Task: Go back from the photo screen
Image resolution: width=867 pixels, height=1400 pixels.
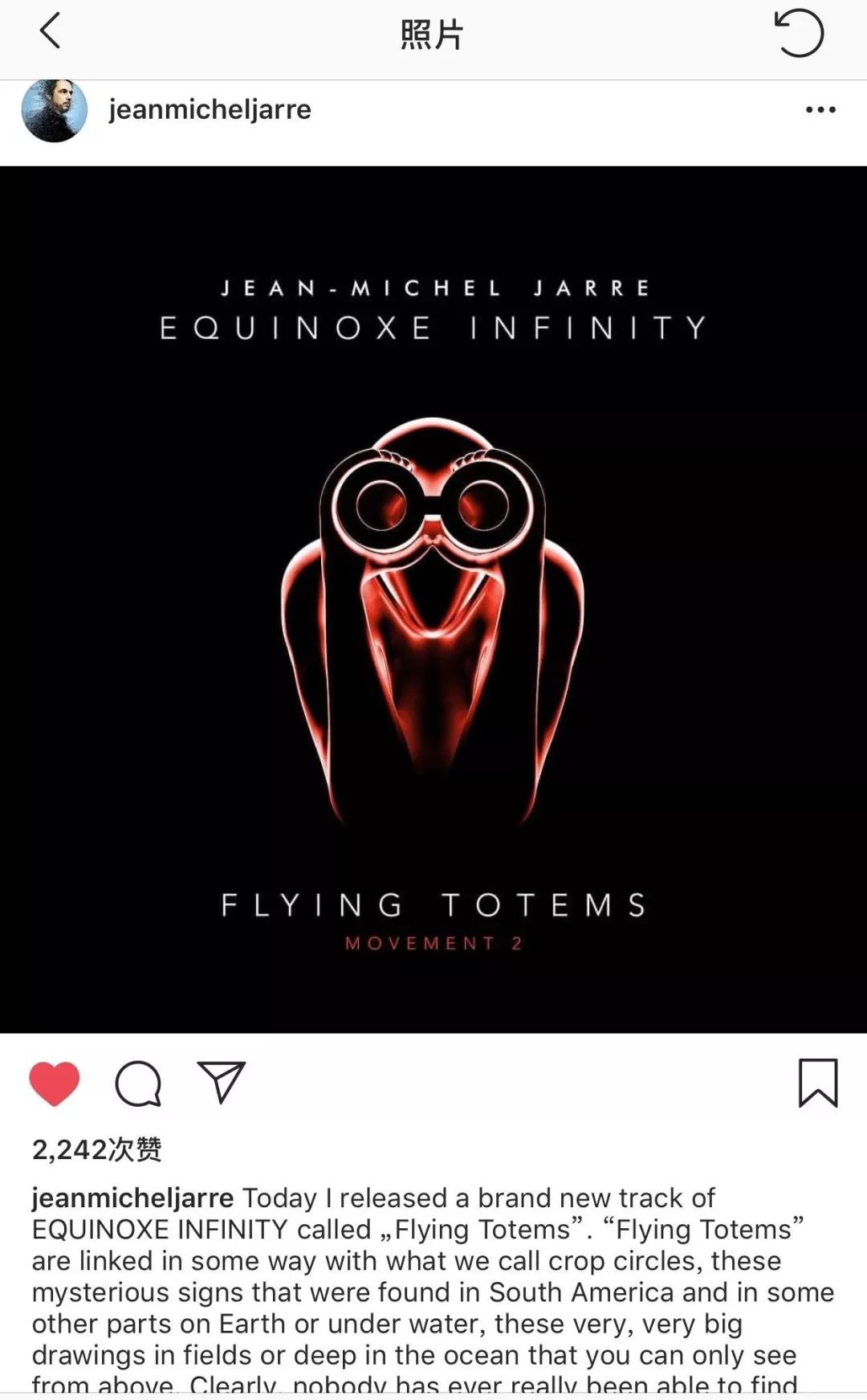Action: [50, 32]
